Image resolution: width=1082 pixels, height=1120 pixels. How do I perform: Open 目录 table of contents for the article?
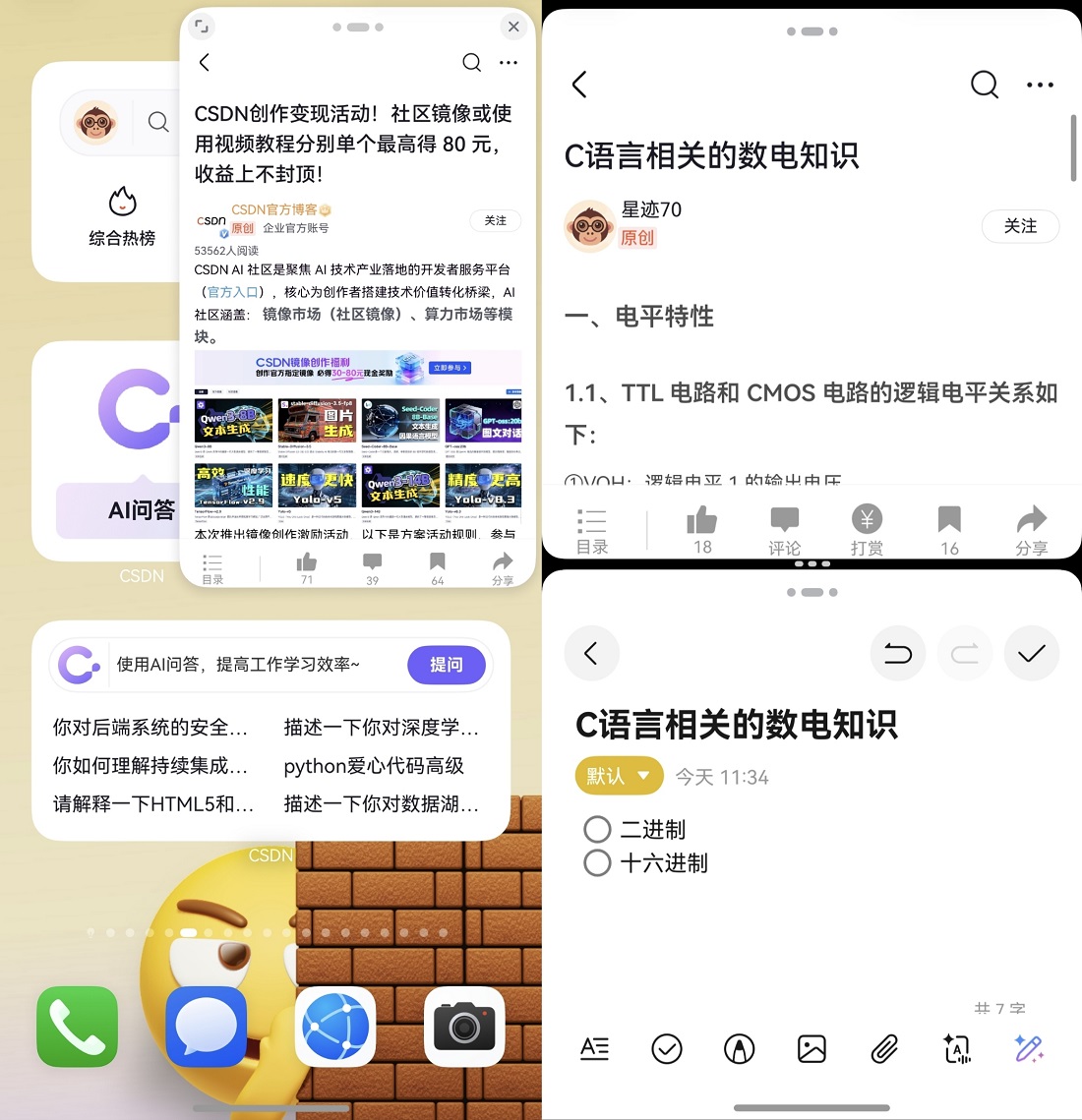[592, 528]
